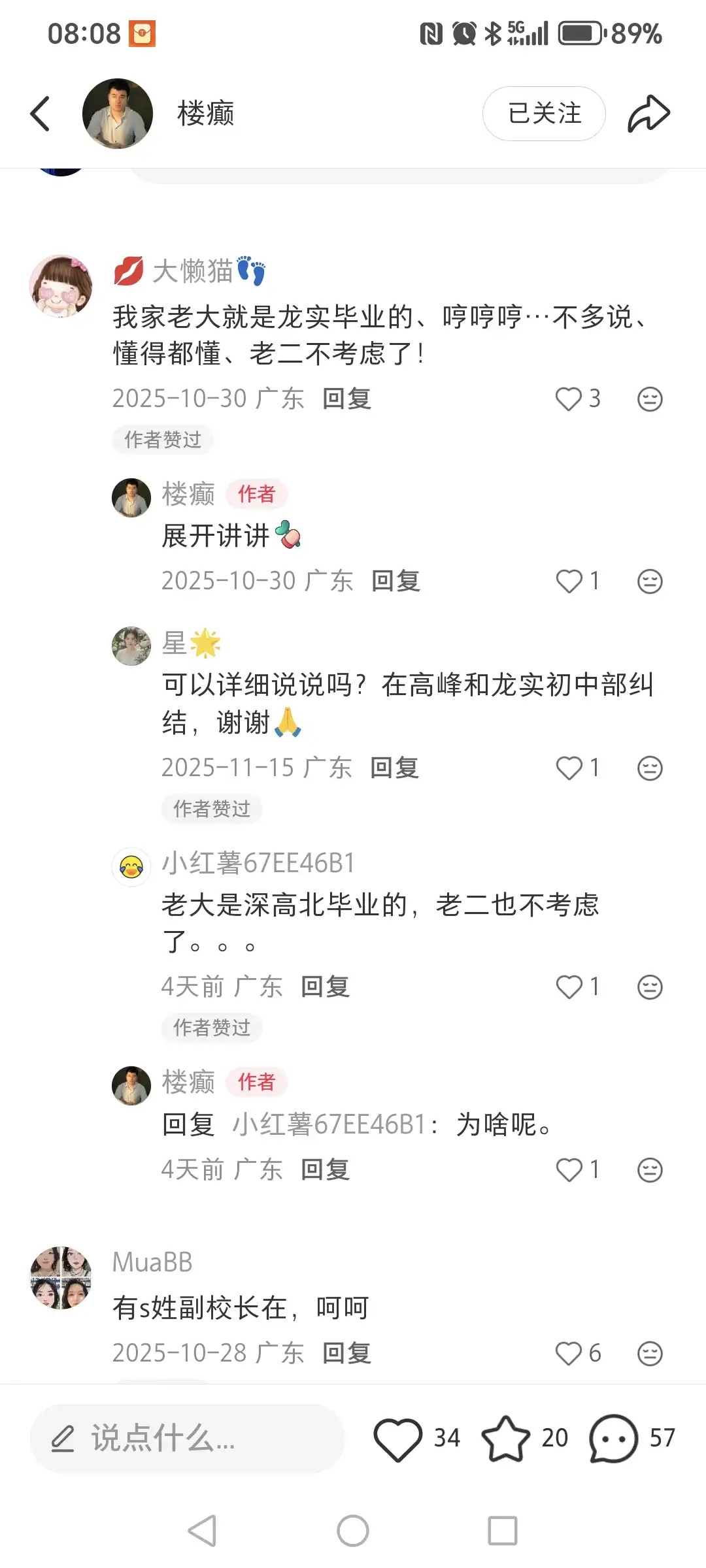
Task: Share this post
Action: coord(648,114)
